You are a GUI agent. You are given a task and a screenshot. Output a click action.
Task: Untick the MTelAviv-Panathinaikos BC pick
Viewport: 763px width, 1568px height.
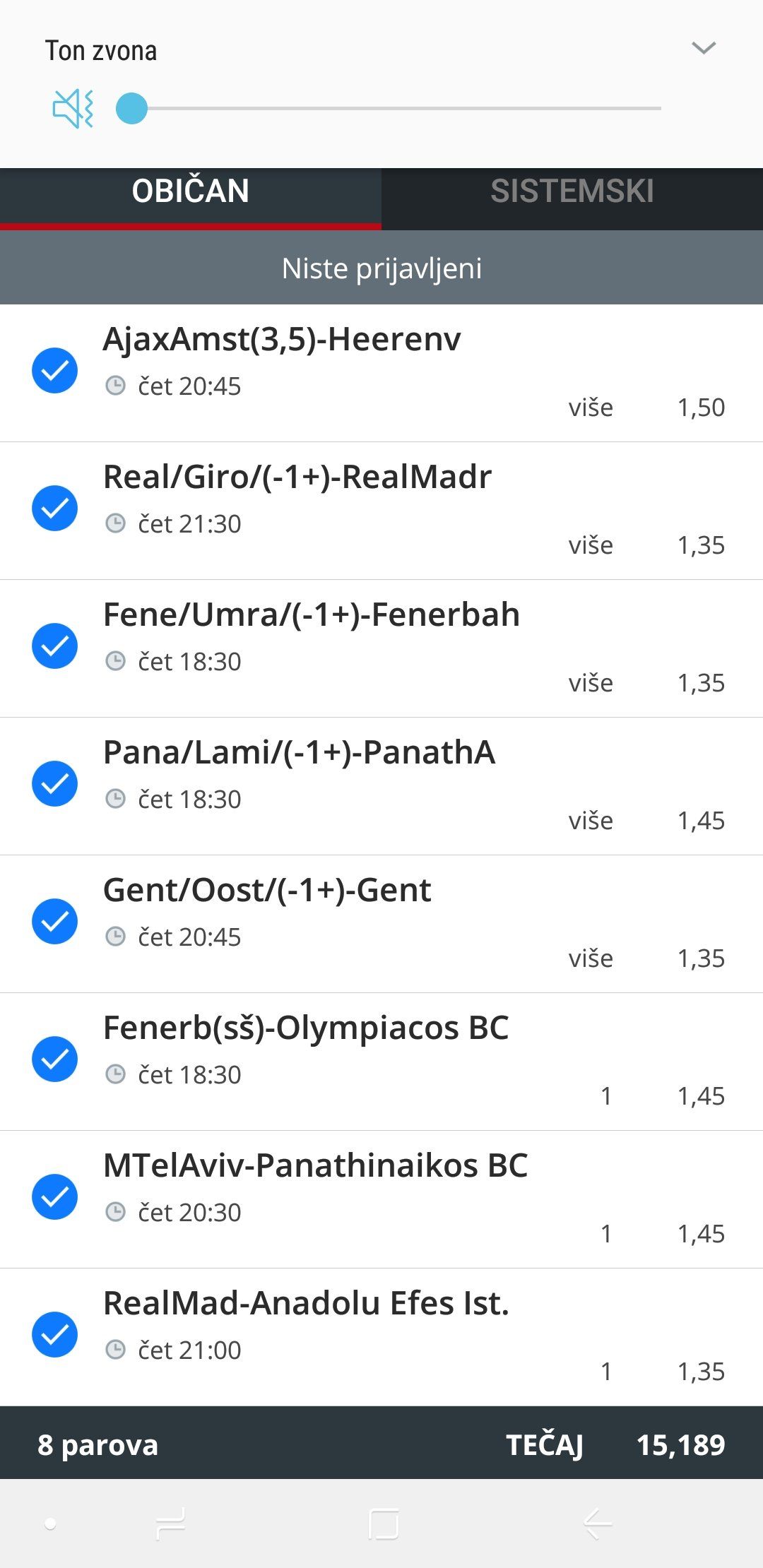pyautogui.click(x=54, y=1197)
